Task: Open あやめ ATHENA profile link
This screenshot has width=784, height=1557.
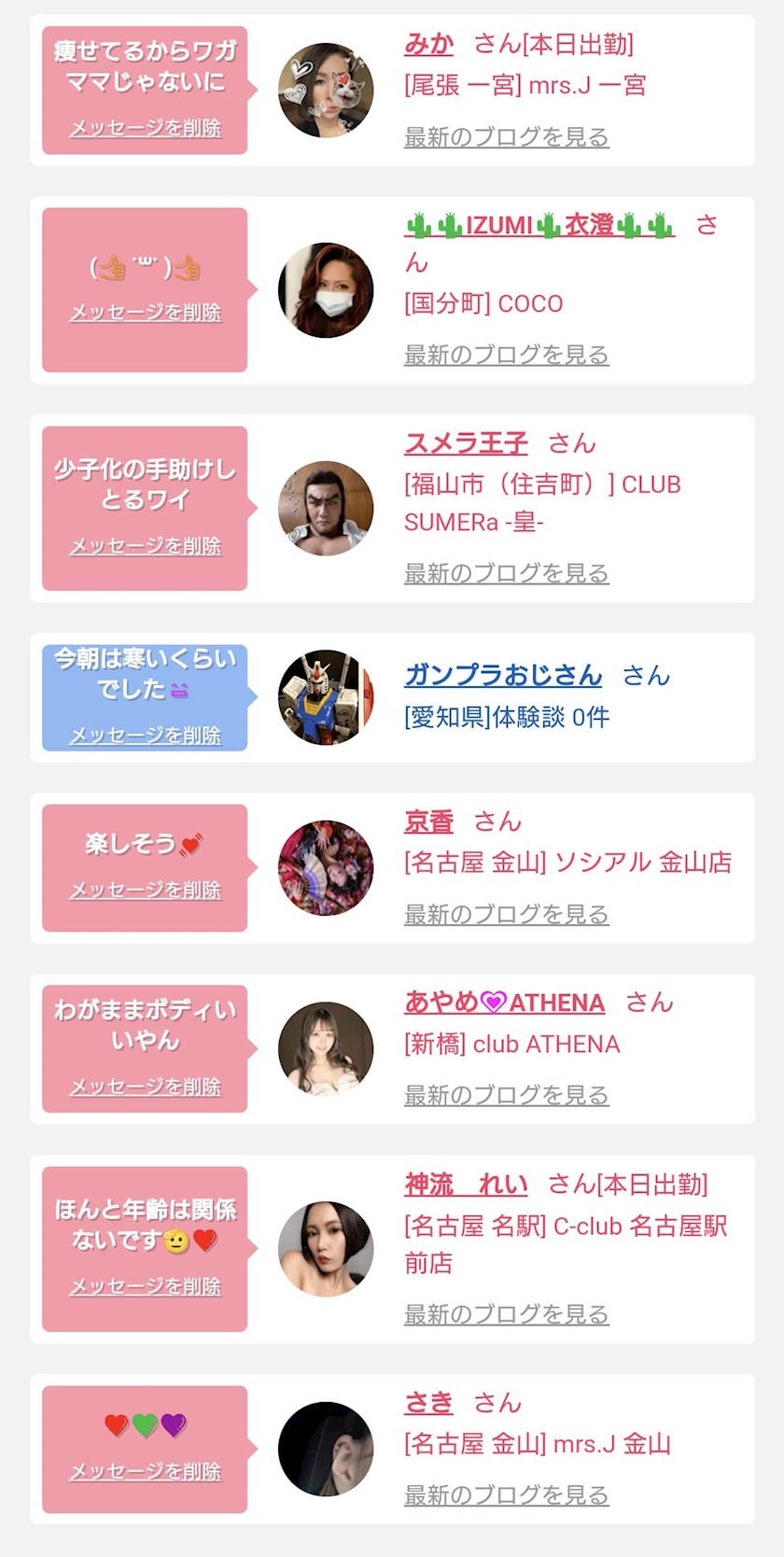Action: click(504, 1003)
